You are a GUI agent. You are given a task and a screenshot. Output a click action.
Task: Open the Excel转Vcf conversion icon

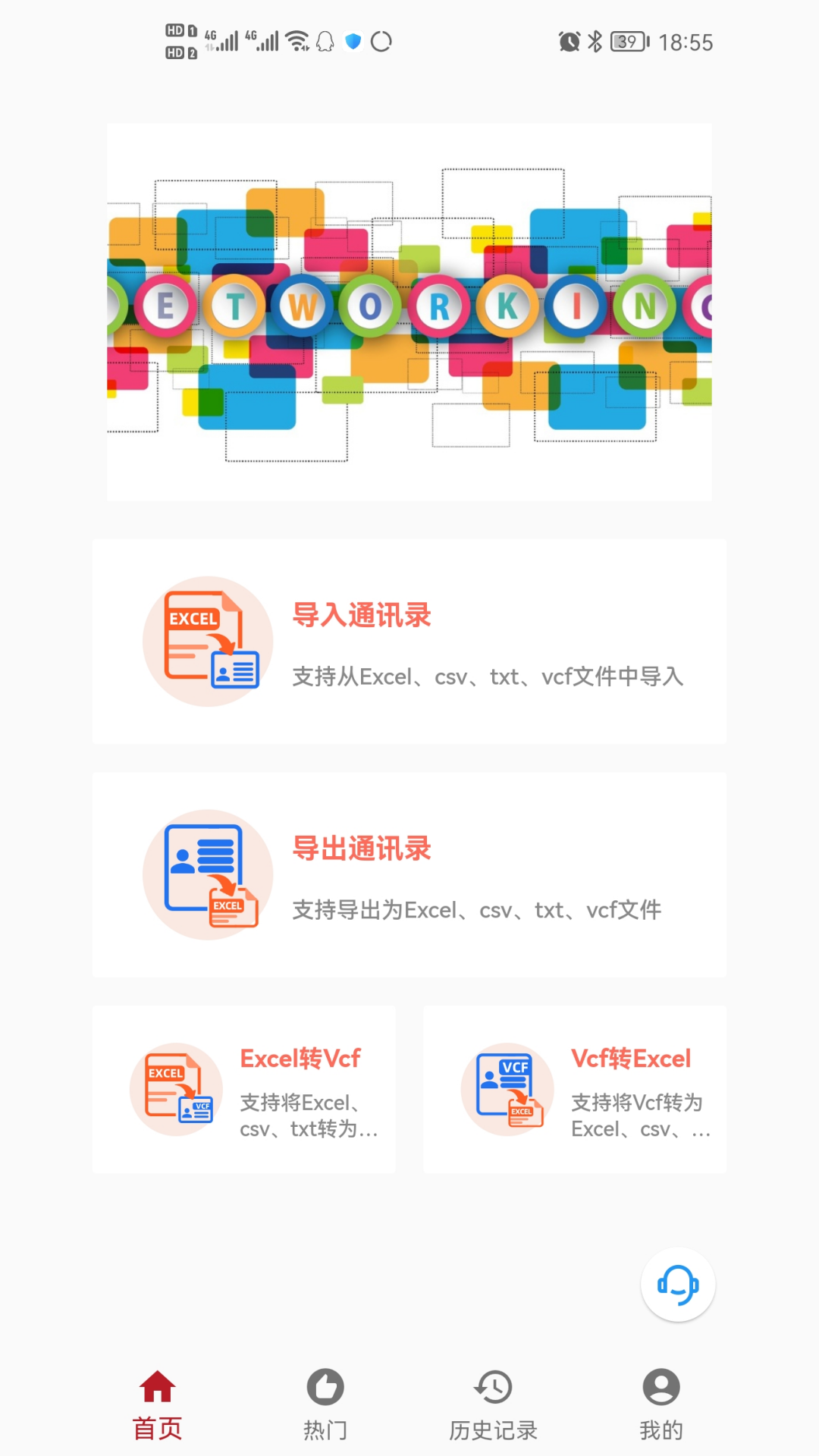point(176,1090)
